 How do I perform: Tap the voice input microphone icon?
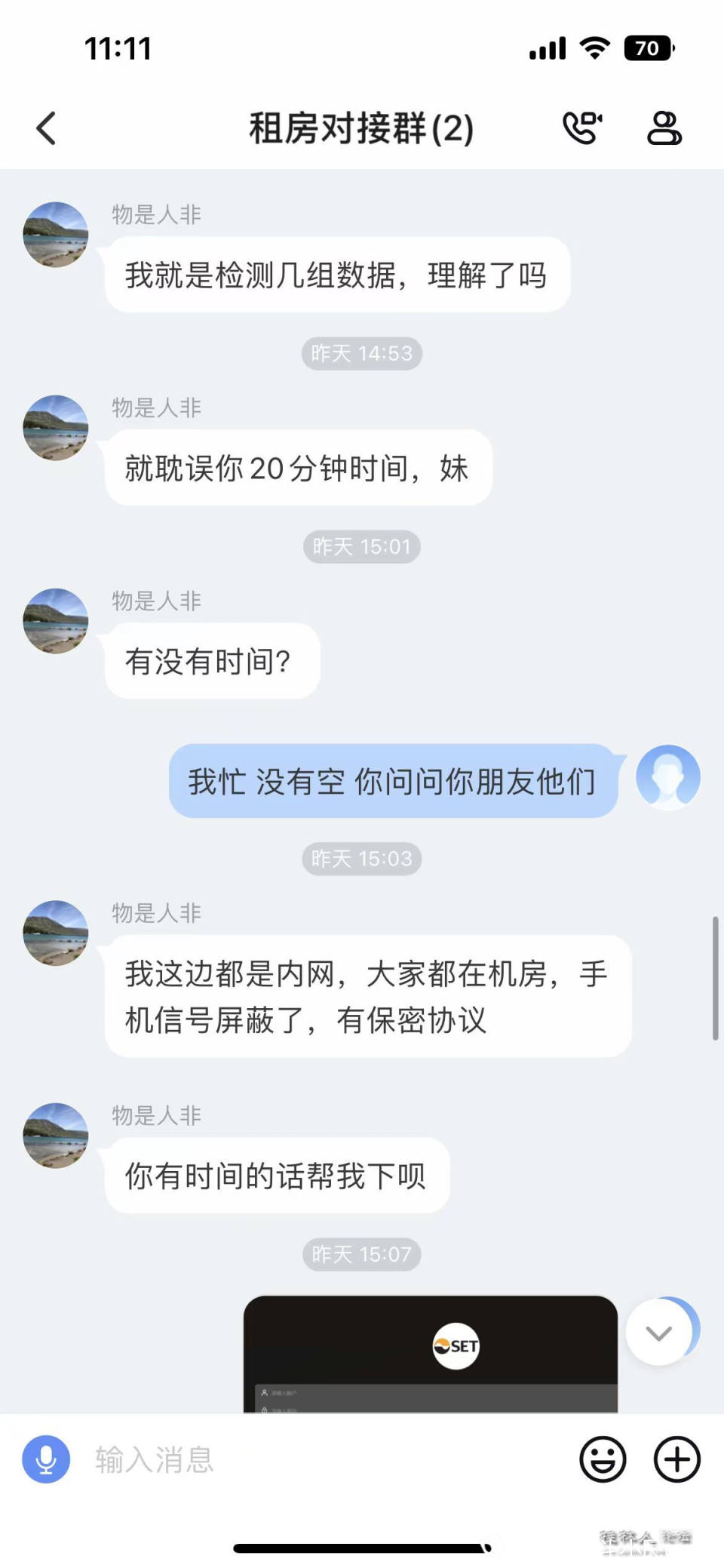tap(45, 1459)
